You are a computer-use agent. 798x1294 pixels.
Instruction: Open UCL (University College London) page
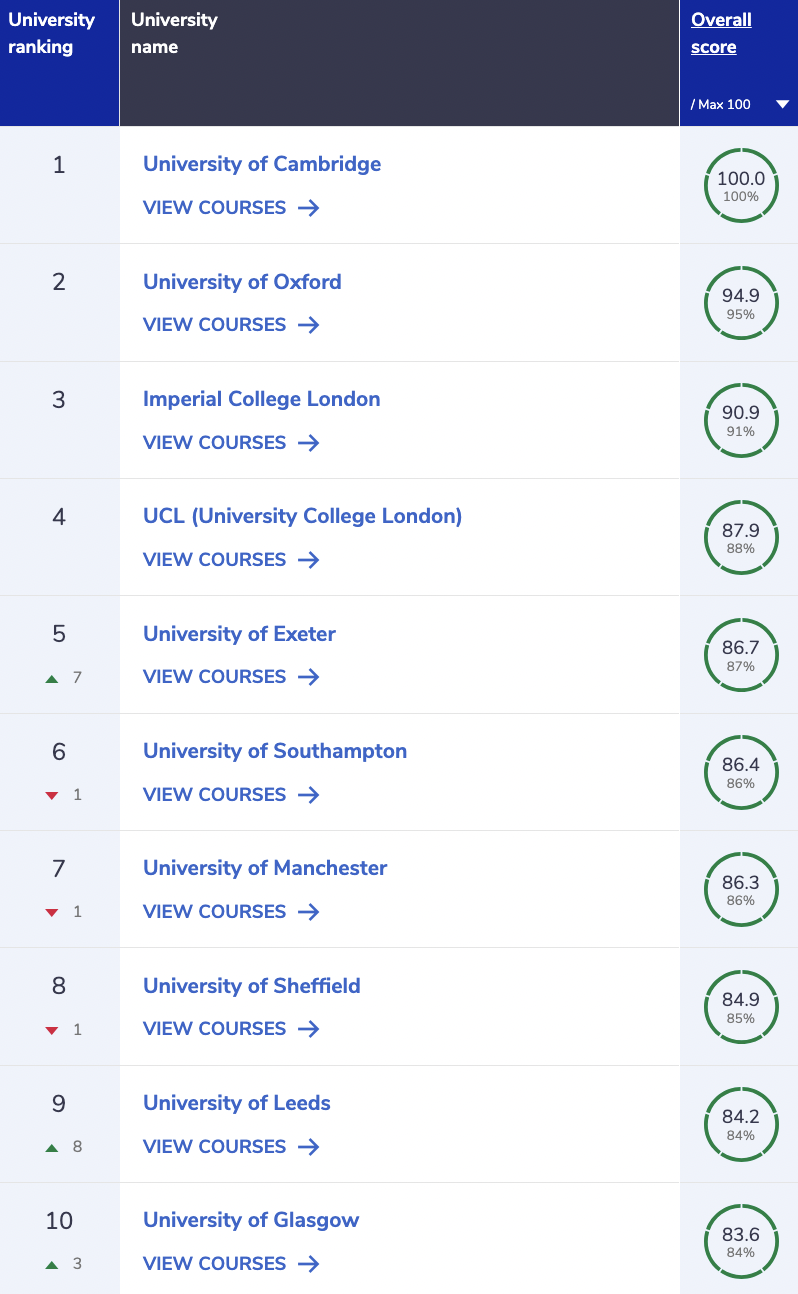click(303, 517)
